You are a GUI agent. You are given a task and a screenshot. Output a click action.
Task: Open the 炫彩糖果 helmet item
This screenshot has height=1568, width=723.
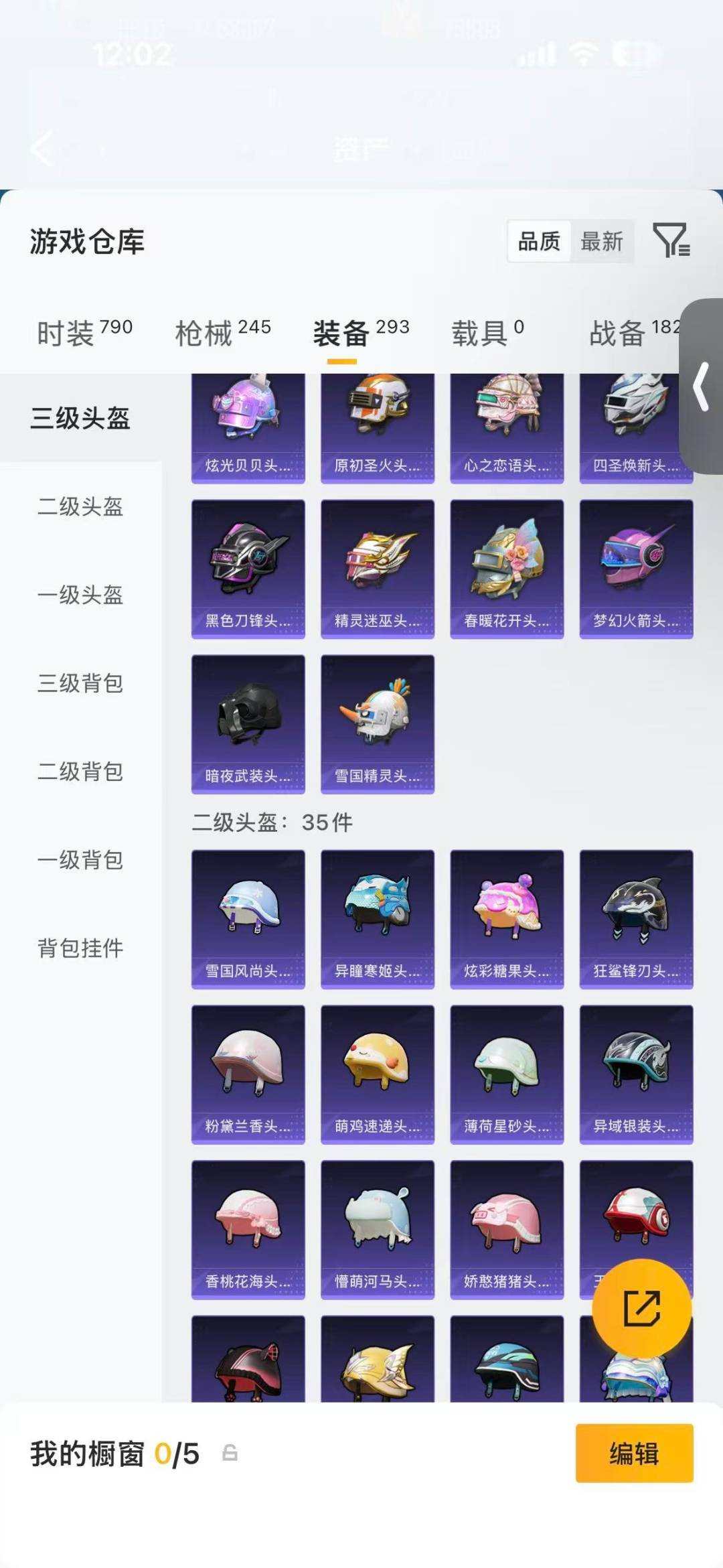[507, 919]
